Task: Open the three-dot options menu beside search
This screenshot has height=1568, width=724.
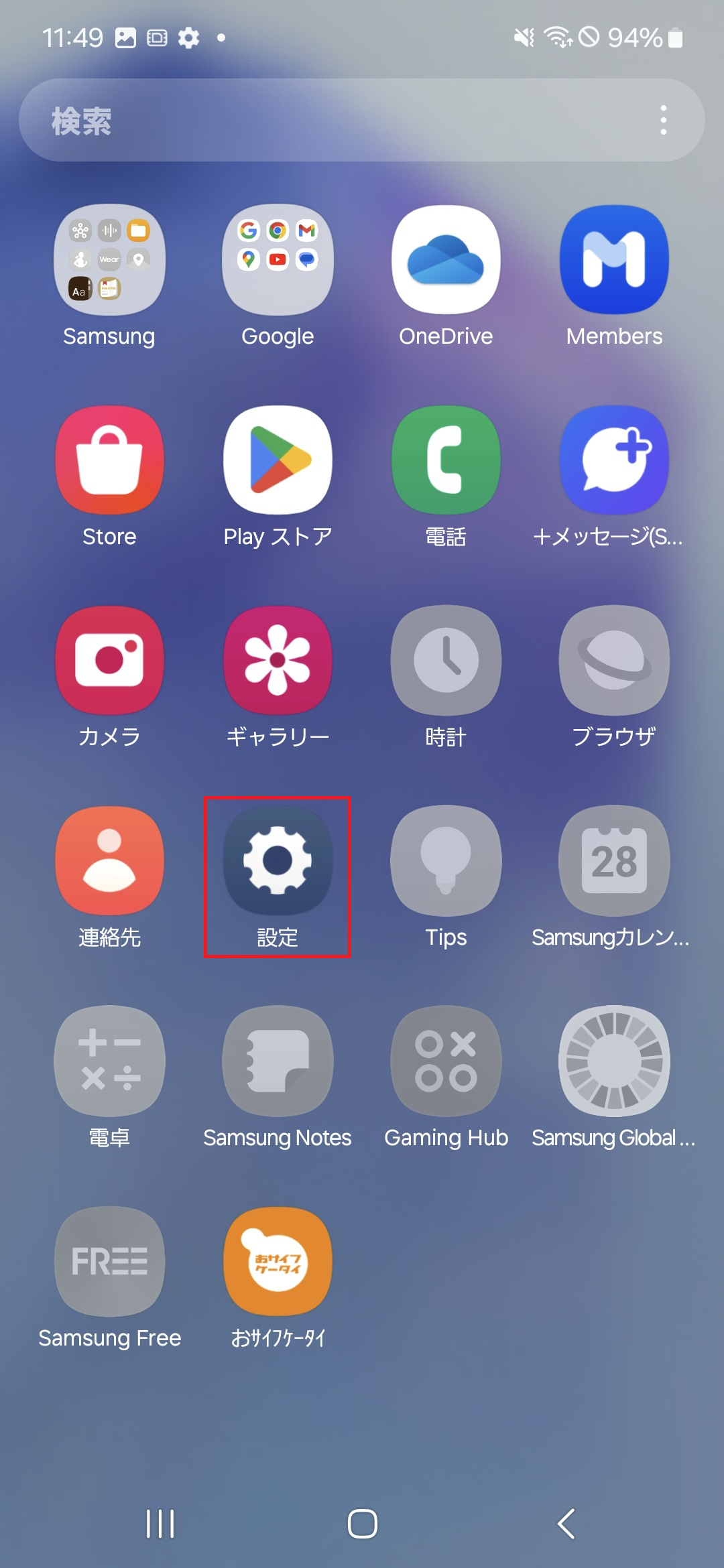Action: [663, 119]
